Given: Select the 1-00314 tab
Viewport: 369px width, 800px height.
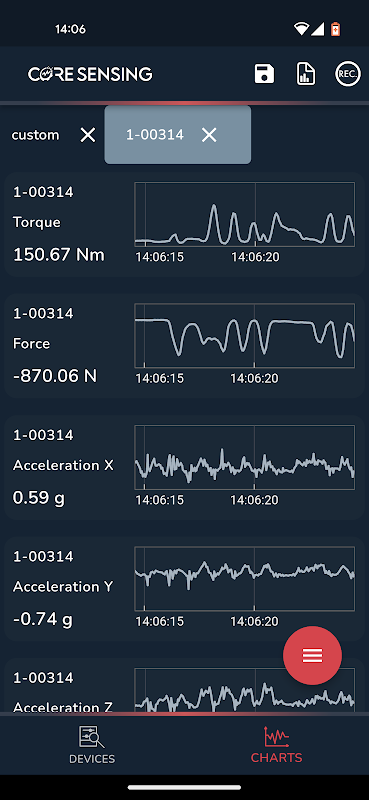Looking at the screenshot, I should click(155, 135).
